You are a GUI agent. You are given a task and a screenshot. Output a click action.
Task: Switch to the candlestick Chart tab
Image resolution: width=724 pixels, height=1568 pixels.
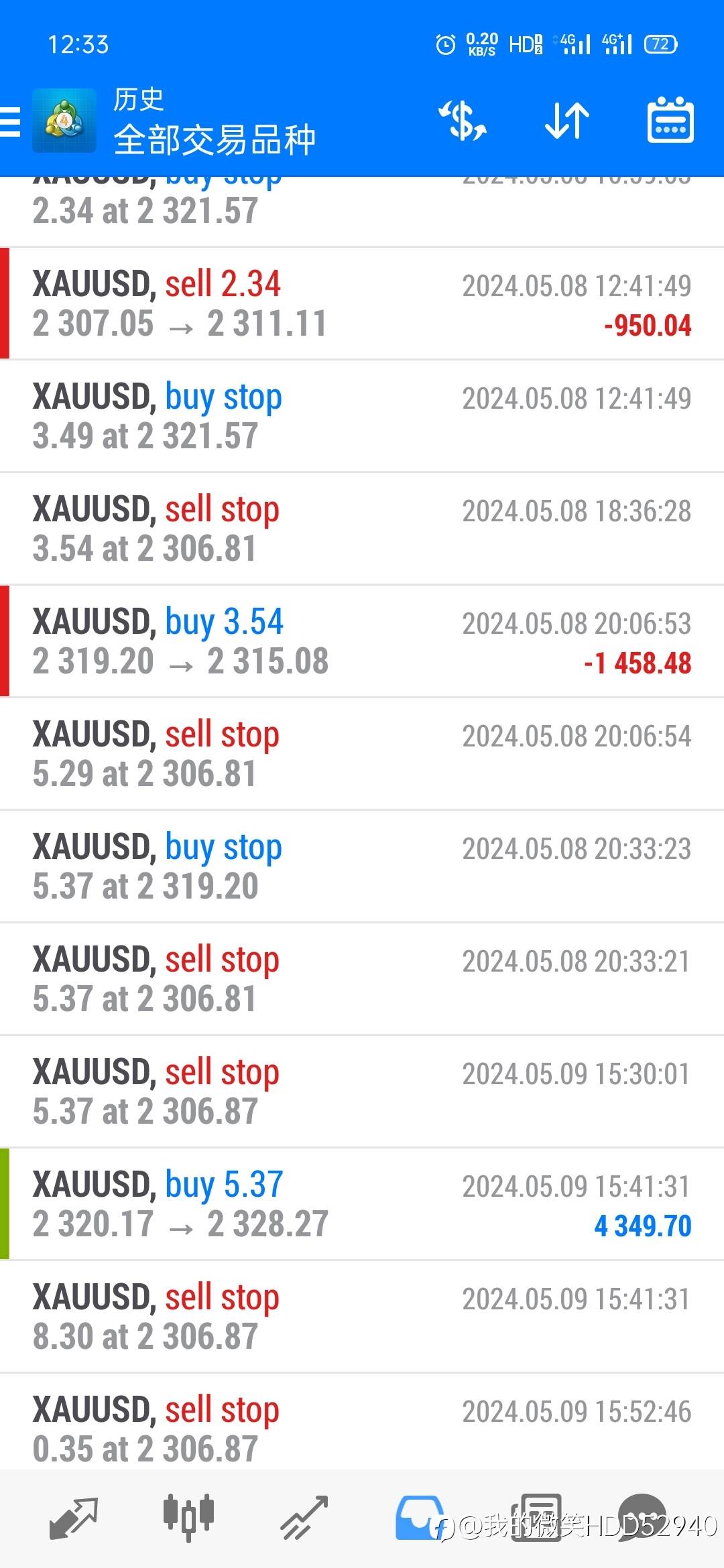point(188,1517)
